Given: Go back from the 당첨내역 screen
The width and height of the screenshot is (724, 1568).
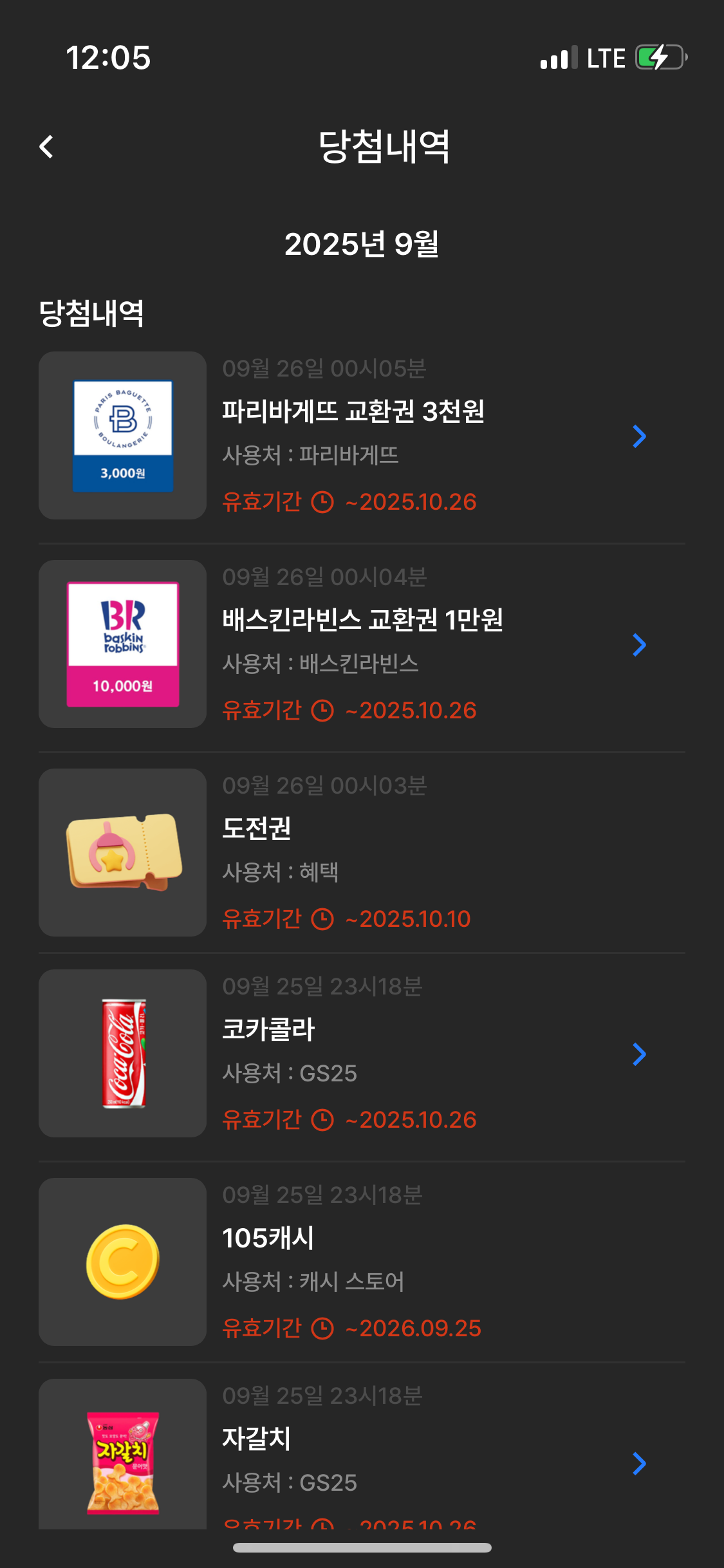Looking at the screenshot, I should click(46, 147).
